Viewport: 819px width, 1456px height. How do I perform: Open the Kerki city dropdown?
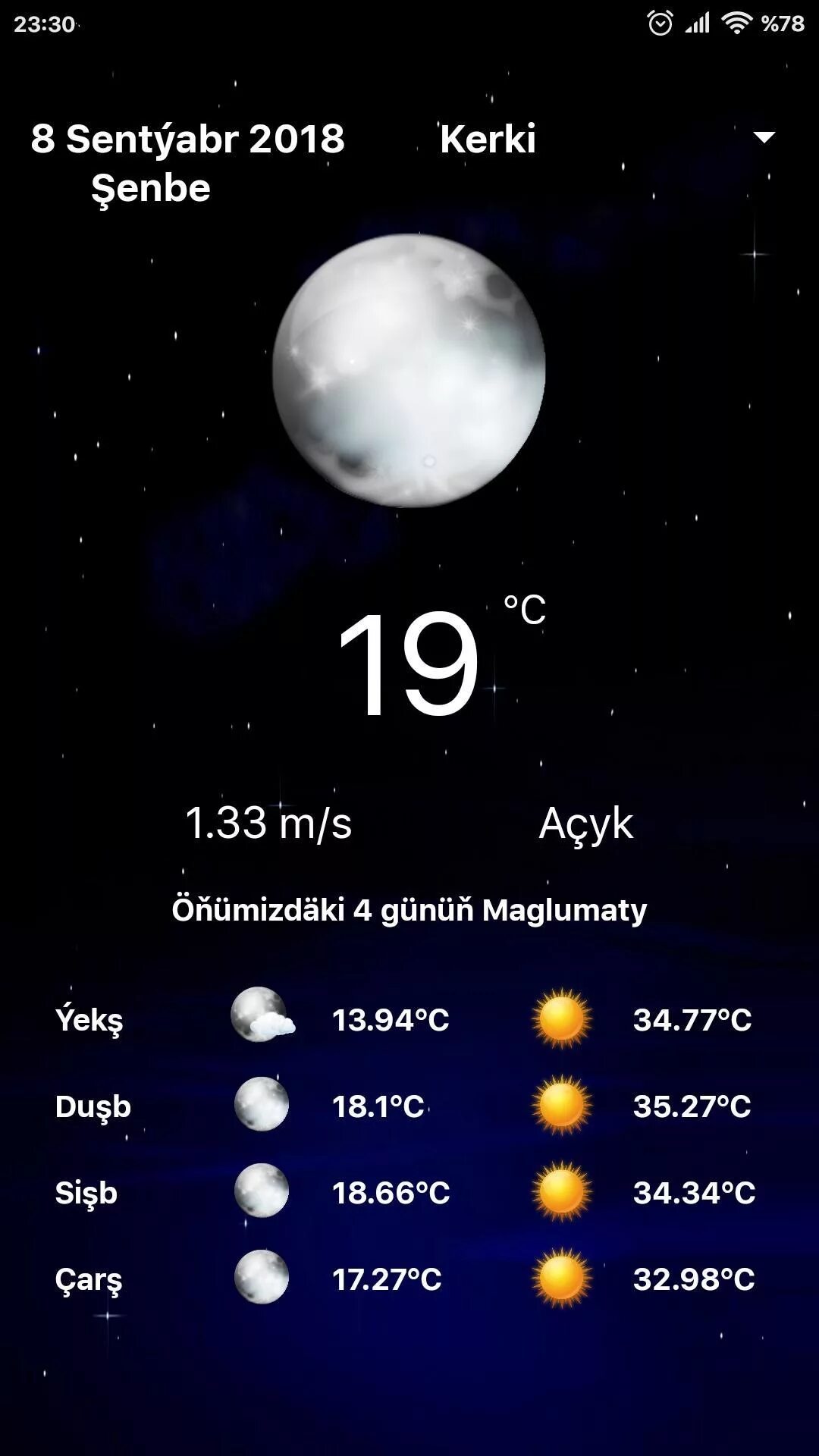click(763, 138)
